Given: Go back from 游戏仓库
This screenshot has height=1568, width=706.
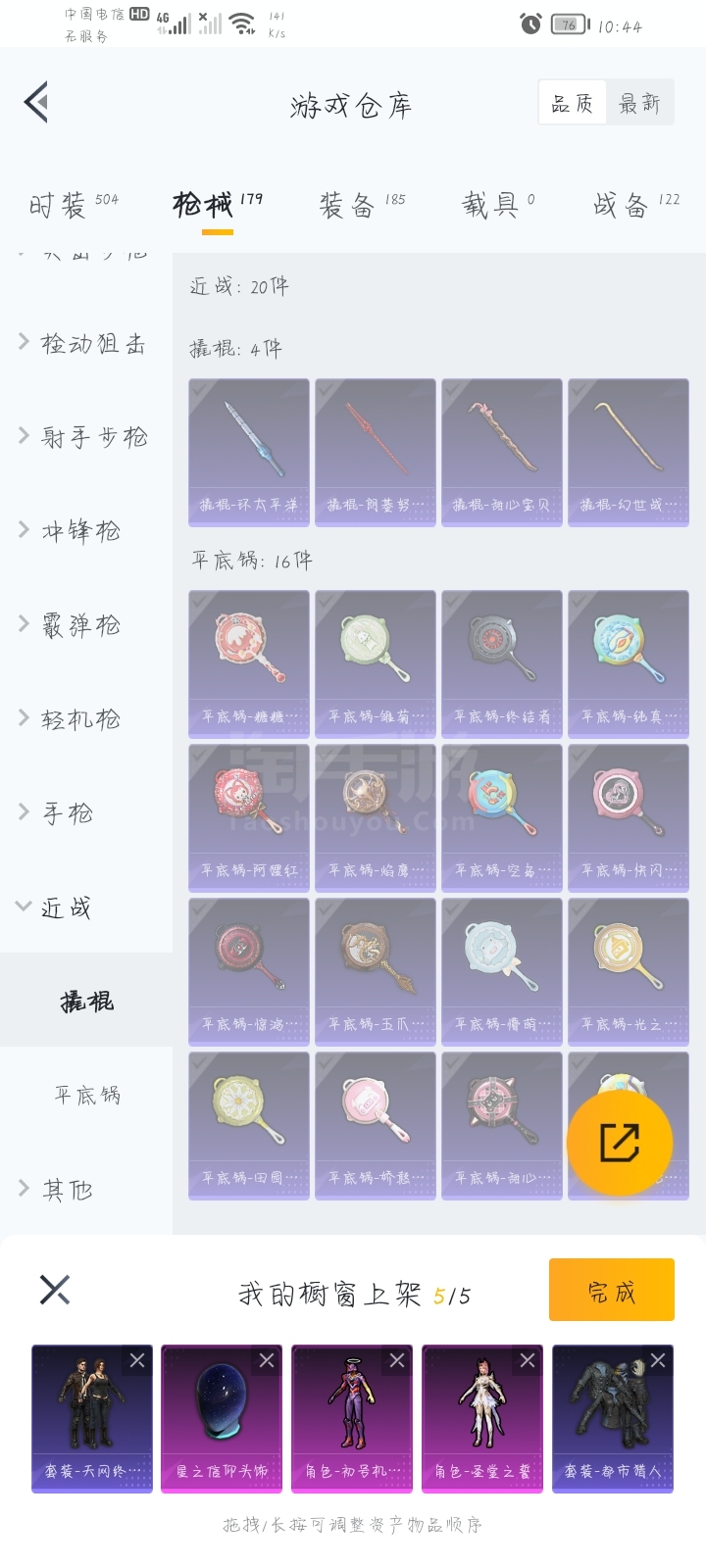Looking at the screenshot, I should [37, 103].
